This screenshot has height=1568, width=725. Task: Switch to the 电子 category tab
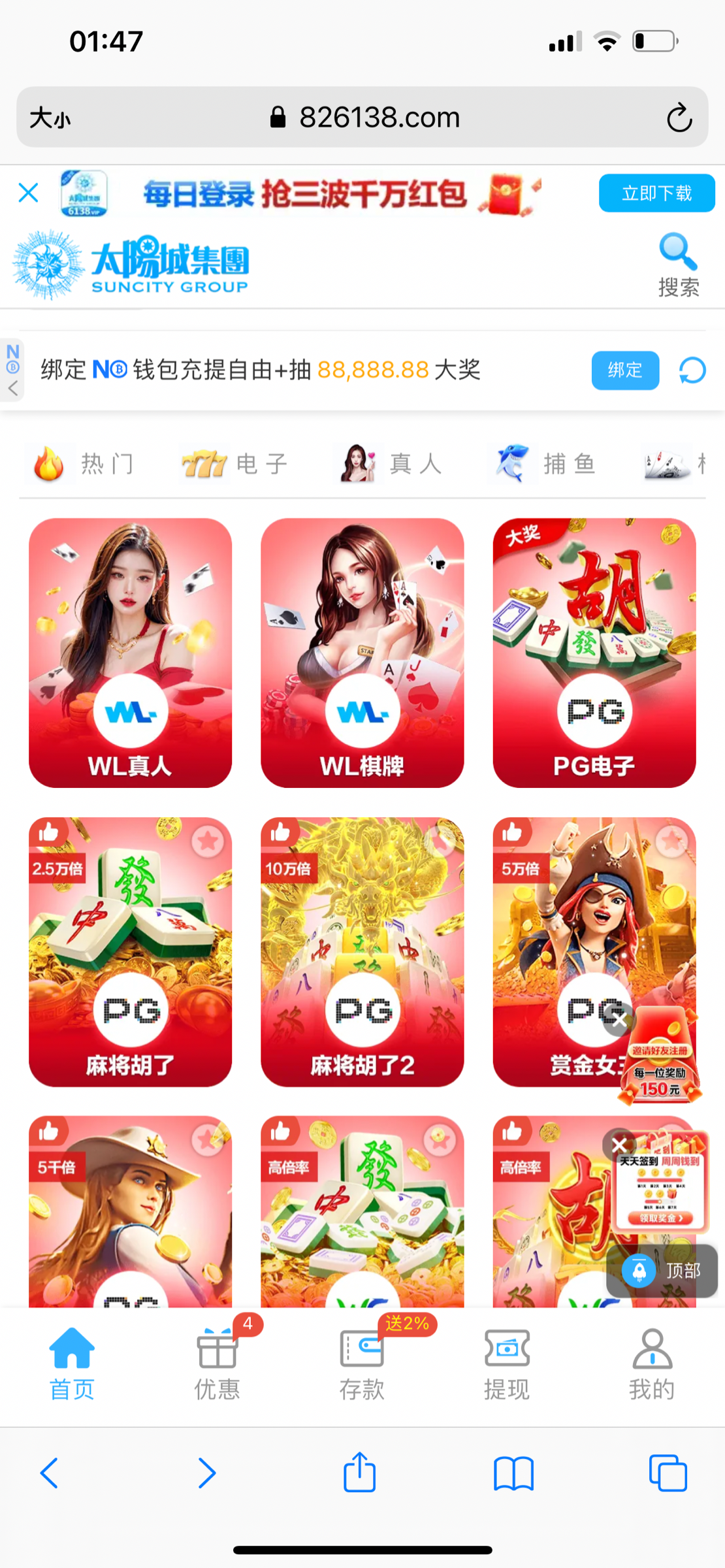click(x=235, y=464)
